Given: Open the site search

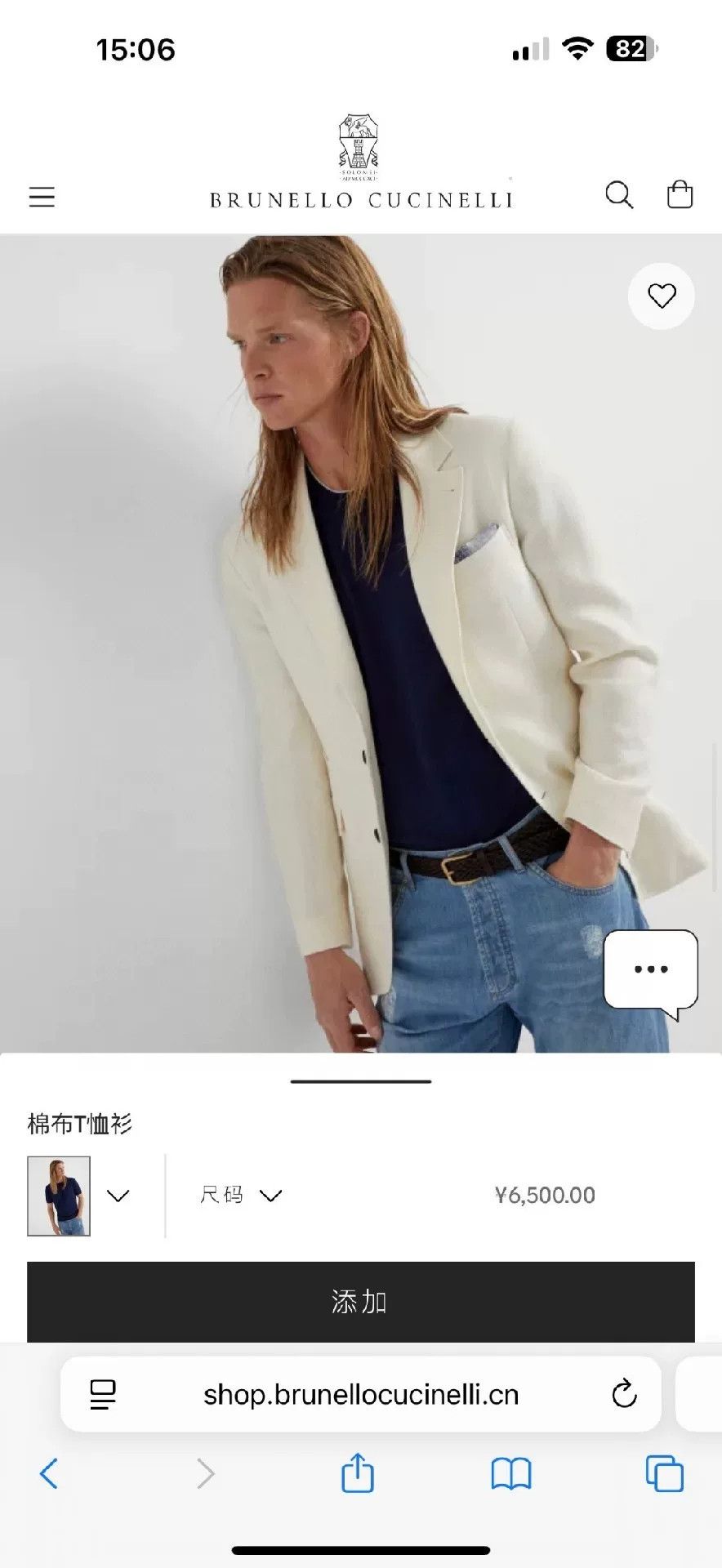Looking at the screenshot, I should coord(619,195).
